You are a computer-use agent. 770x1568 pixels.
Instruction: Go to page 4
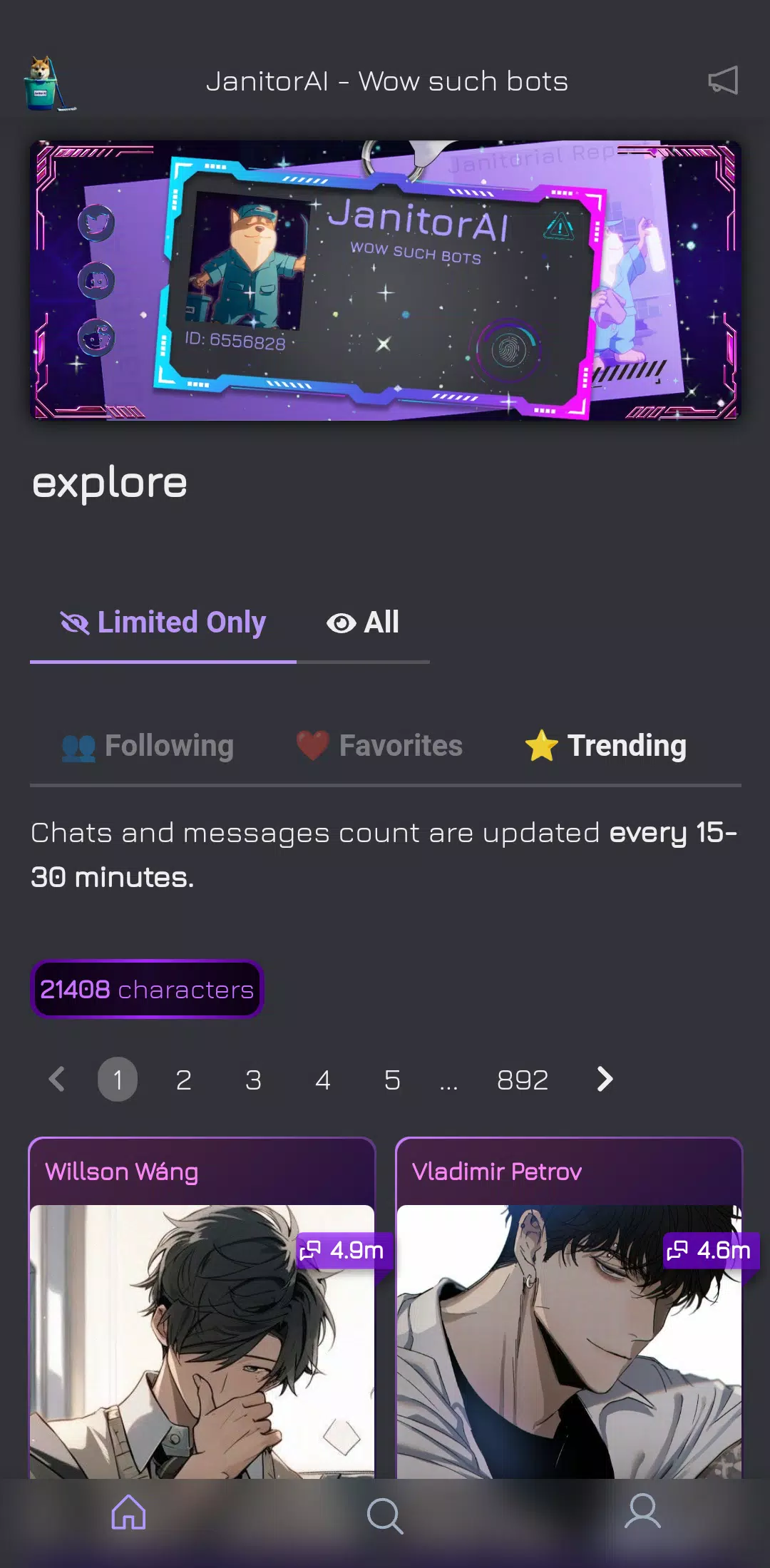[322, 1080]
